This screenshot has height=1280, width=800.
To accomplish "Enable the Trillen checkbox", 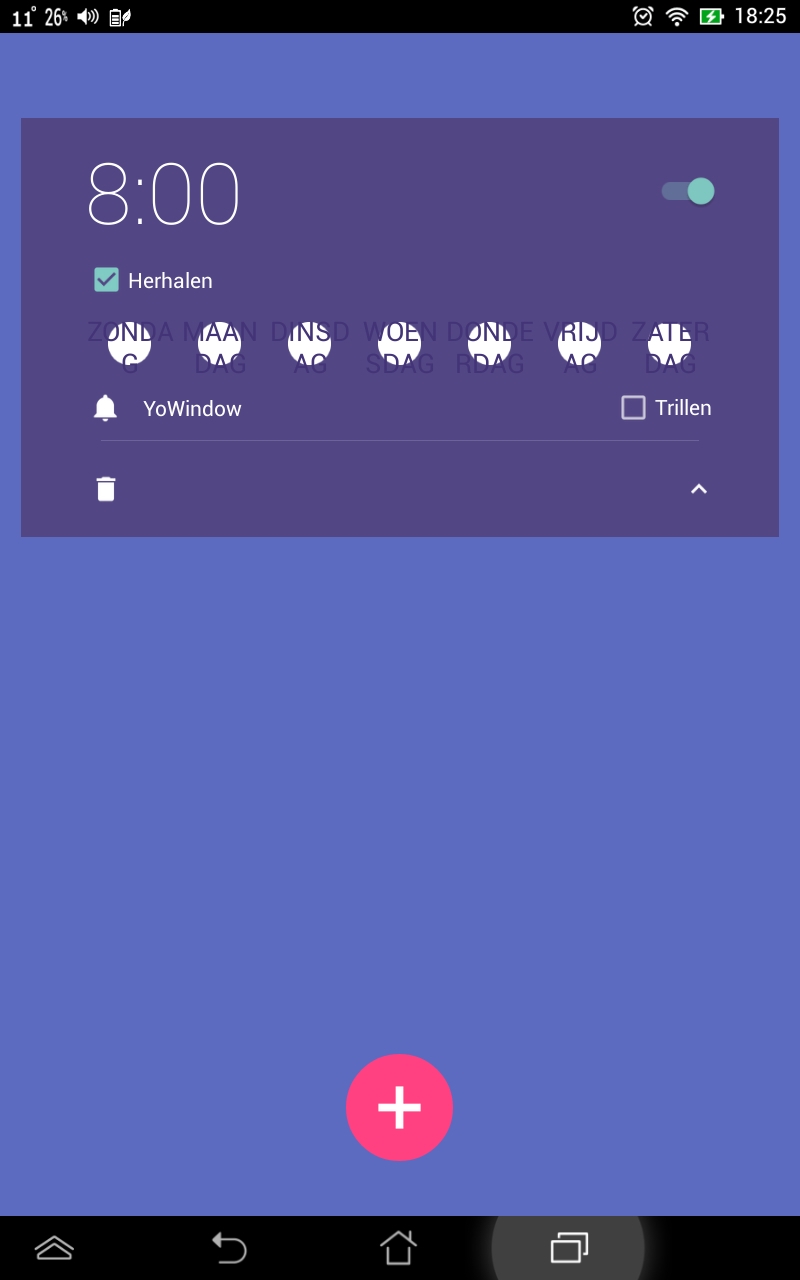I will 634,408.
